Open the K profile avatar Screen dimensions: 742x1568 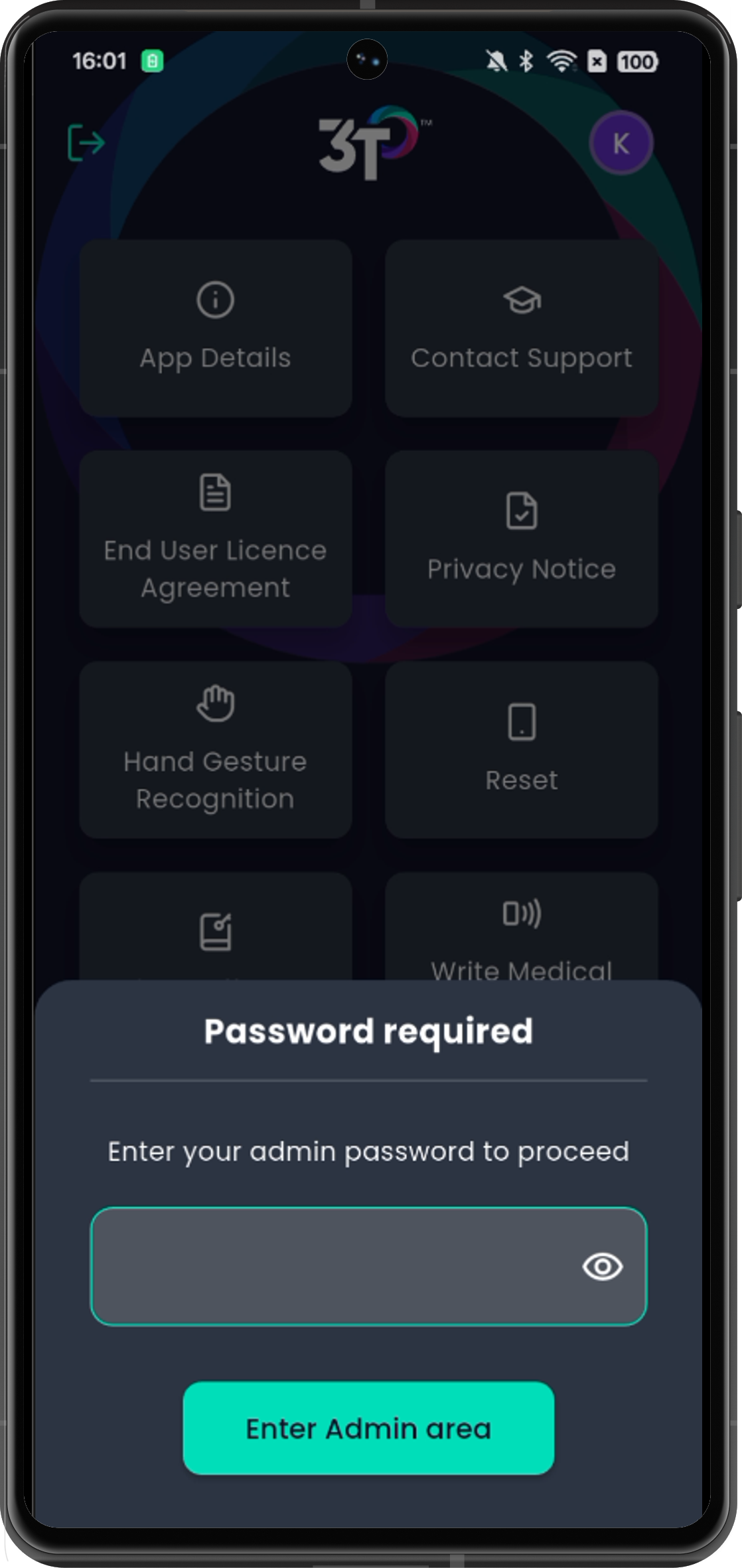(x=621, y=143)
